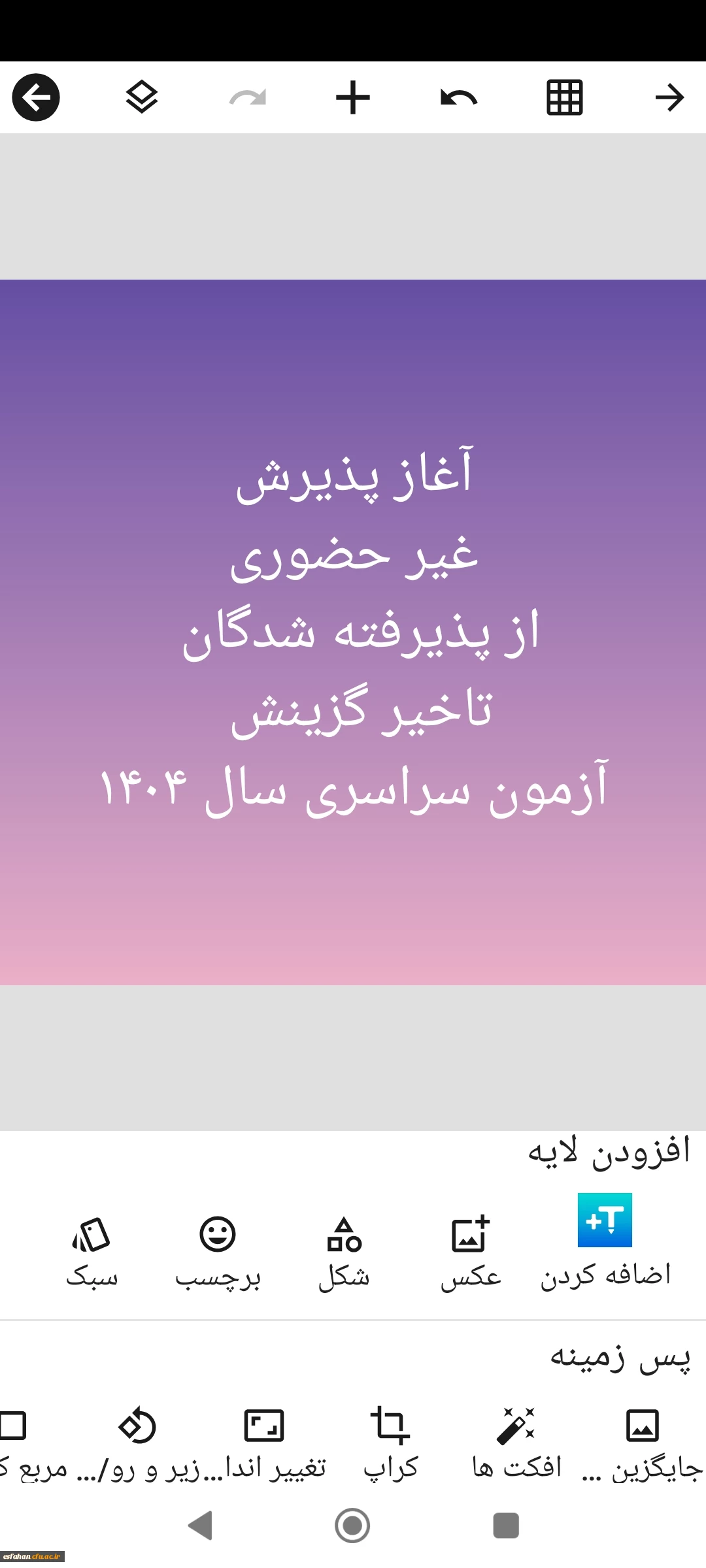Viewport: 706px width, 1568px height.
Task: Tap the system back button
Action: (x=201, y=1526)
